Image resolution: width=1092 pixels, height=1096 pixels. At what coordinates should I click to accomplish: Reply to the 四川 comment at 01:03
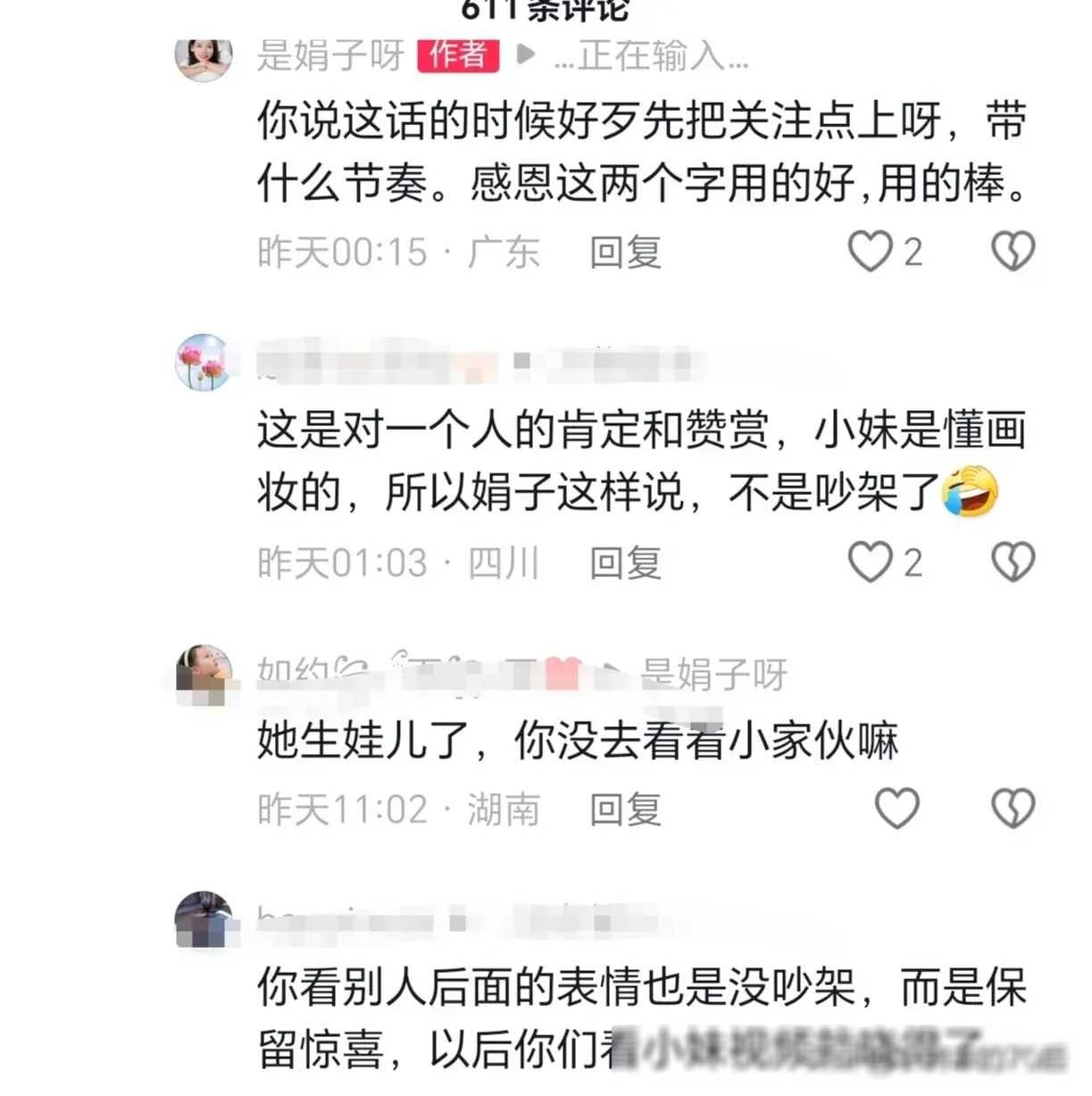(625, 563)
